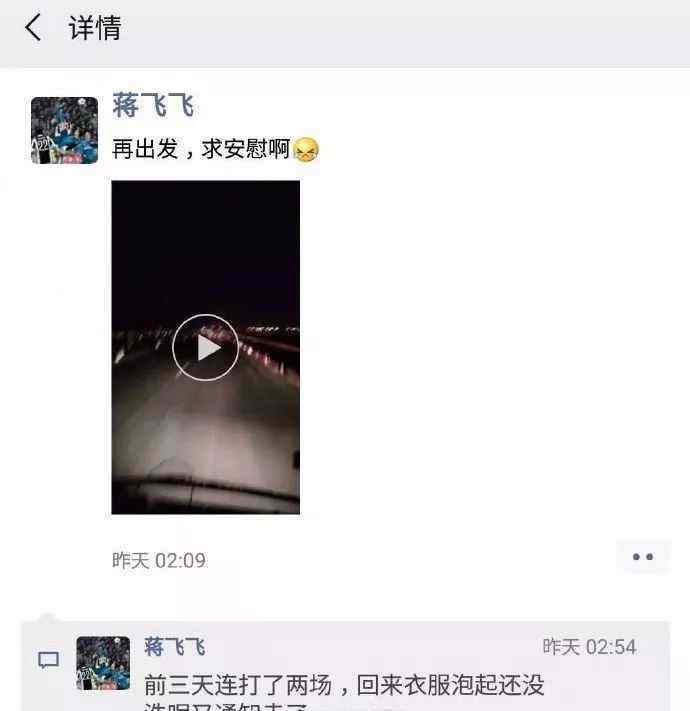
Task: Tap 蒋飞飞's name in the 02:54 comment
Action: tap(175, 647)
